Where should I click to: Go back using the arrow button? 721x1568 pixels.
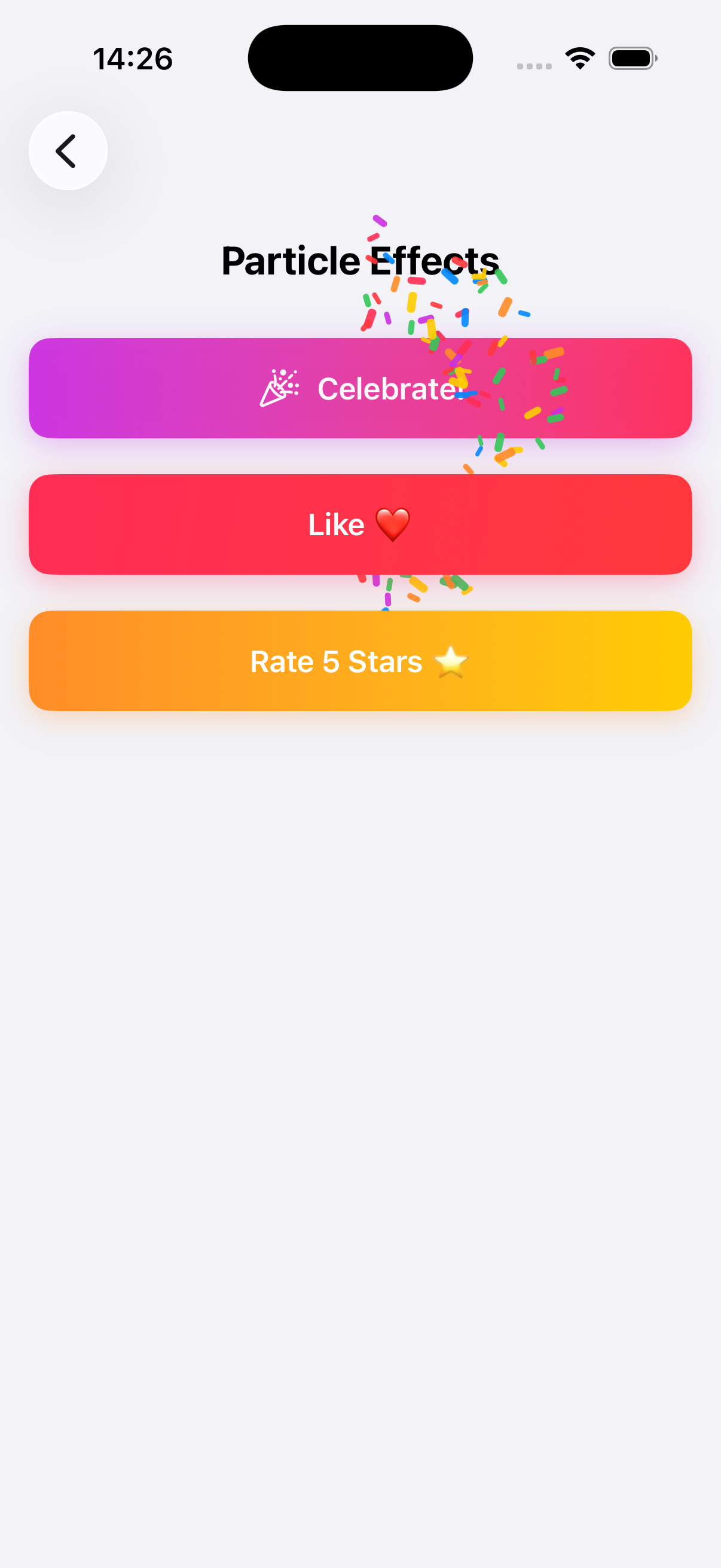click(x=68, y=151)
